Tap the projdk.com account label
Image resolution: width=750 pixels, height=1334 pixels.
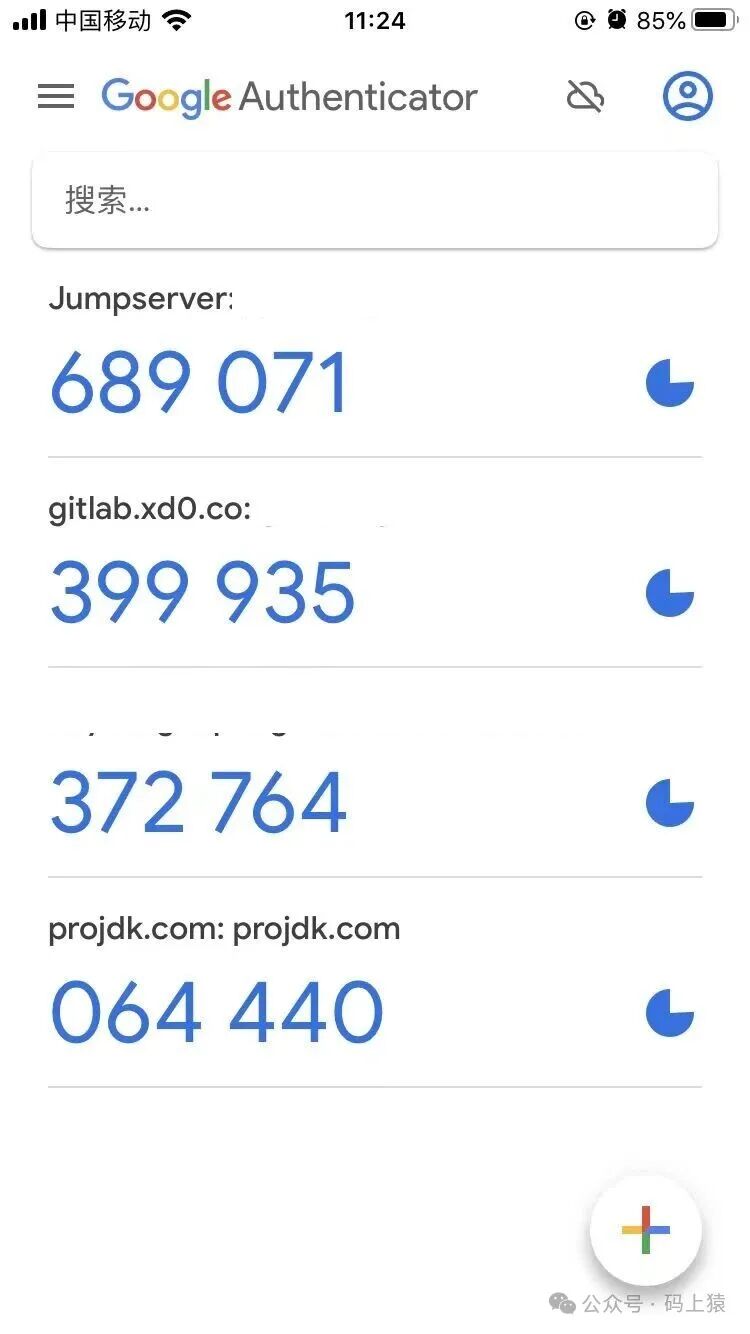pos(224,928)
